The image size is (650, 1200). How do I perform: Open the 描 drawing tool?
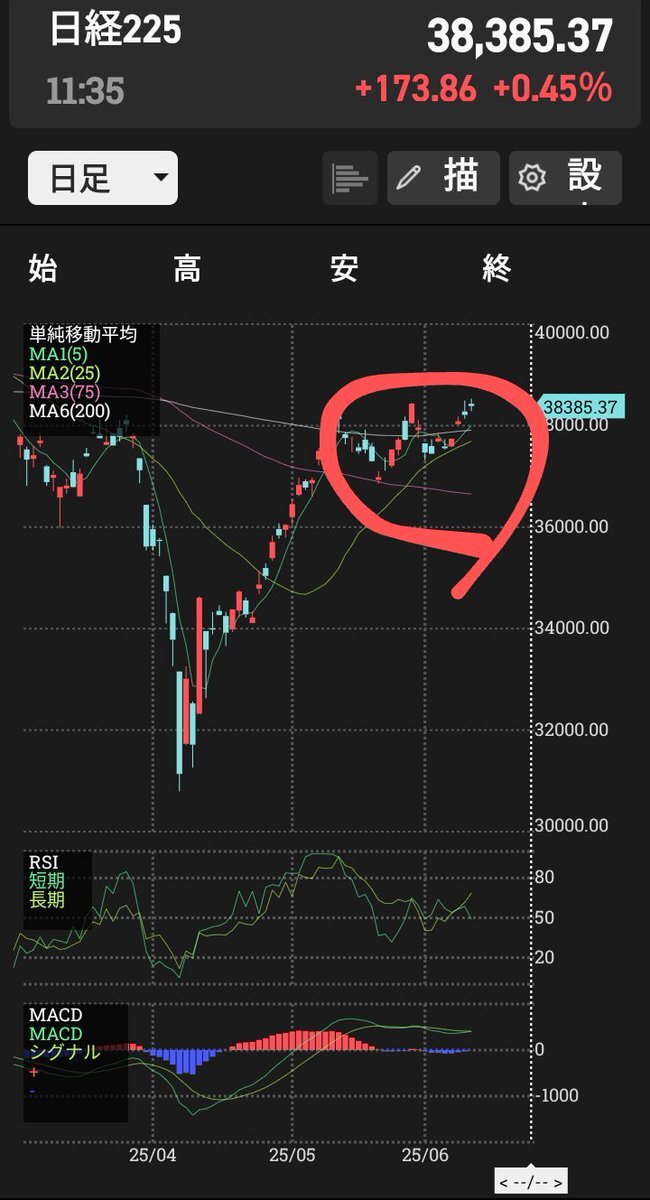coord(443,178)
